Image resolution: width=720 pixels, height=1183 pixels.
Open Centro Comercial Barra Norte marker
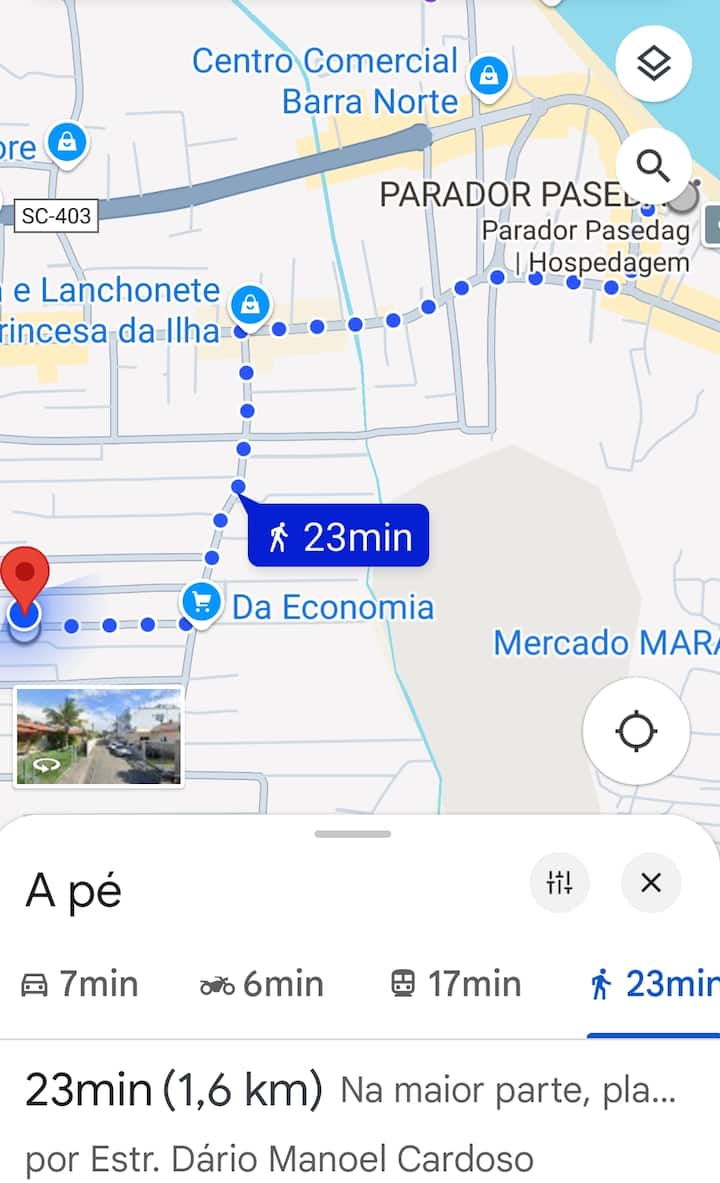tap(489, 75)
